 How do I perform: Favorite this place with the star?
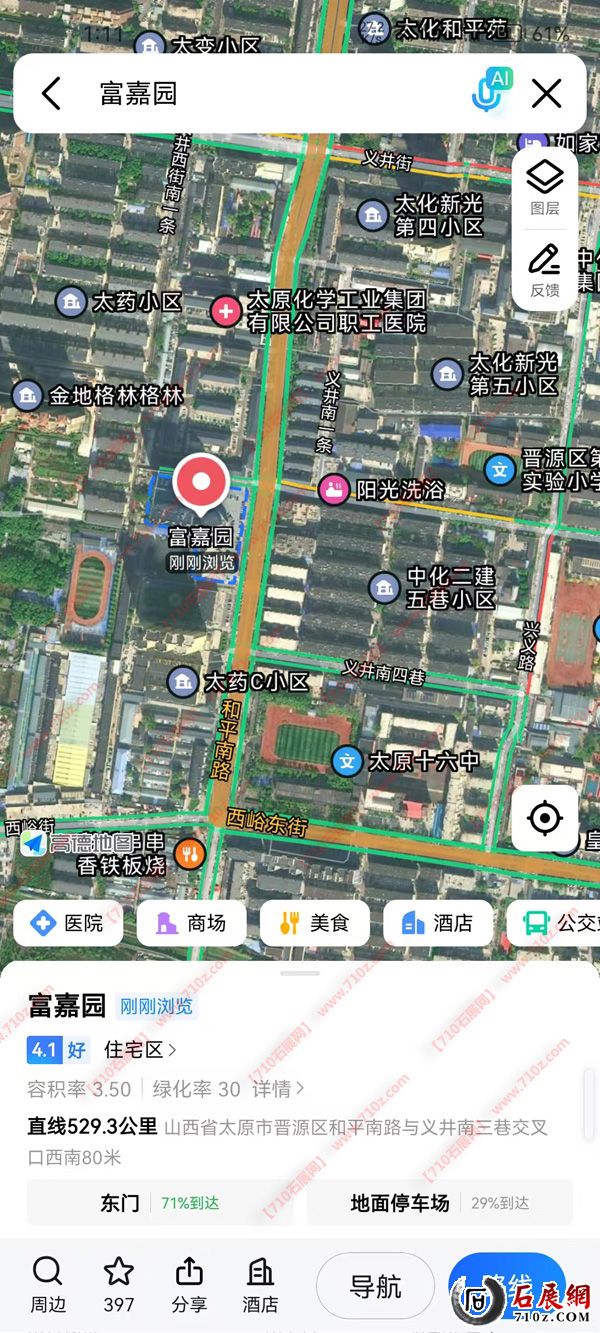119,1283
